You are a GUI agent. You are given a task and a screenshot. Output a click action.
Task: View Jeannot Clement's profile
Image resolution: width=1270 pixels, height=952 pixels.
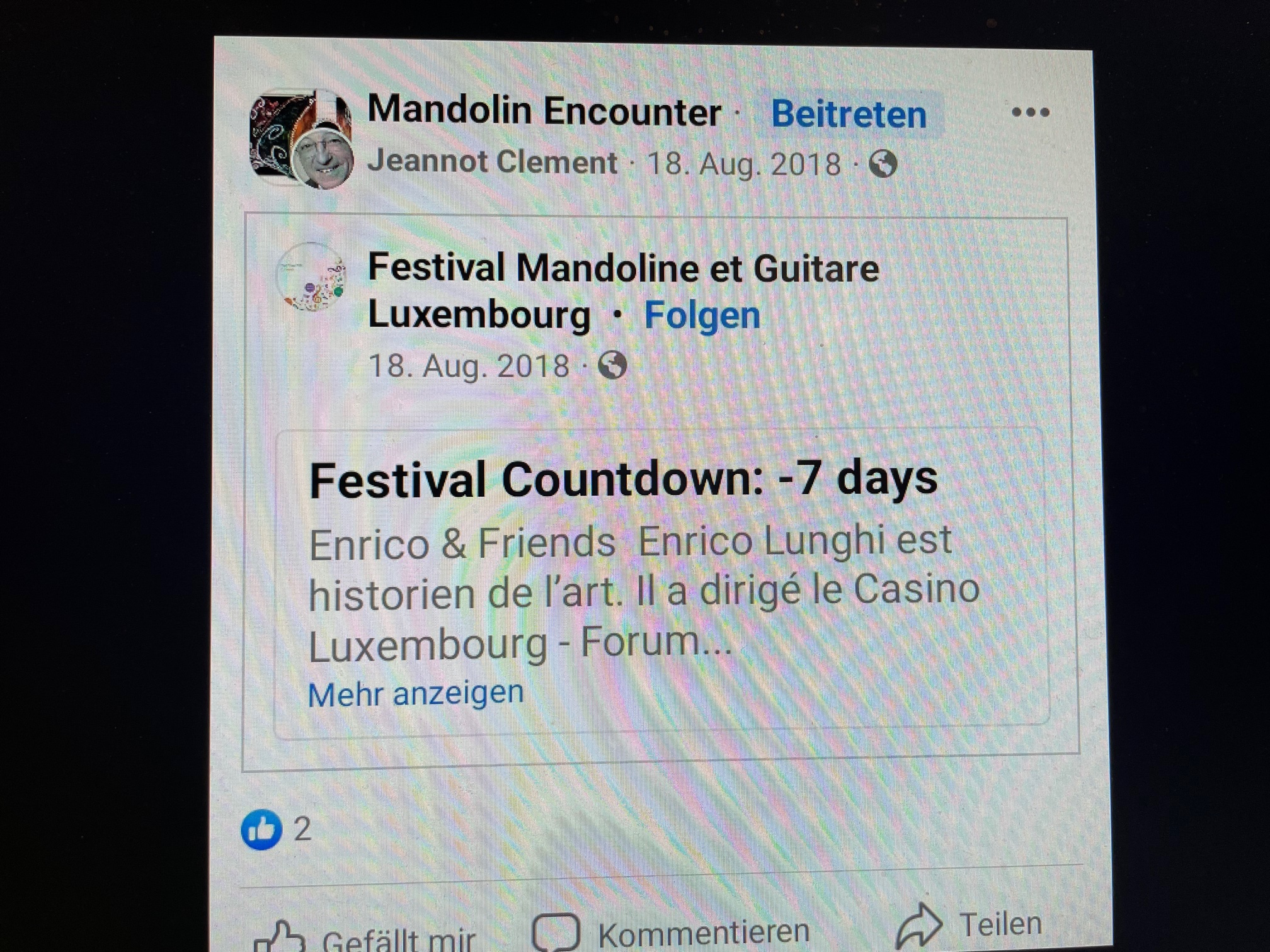492,162
